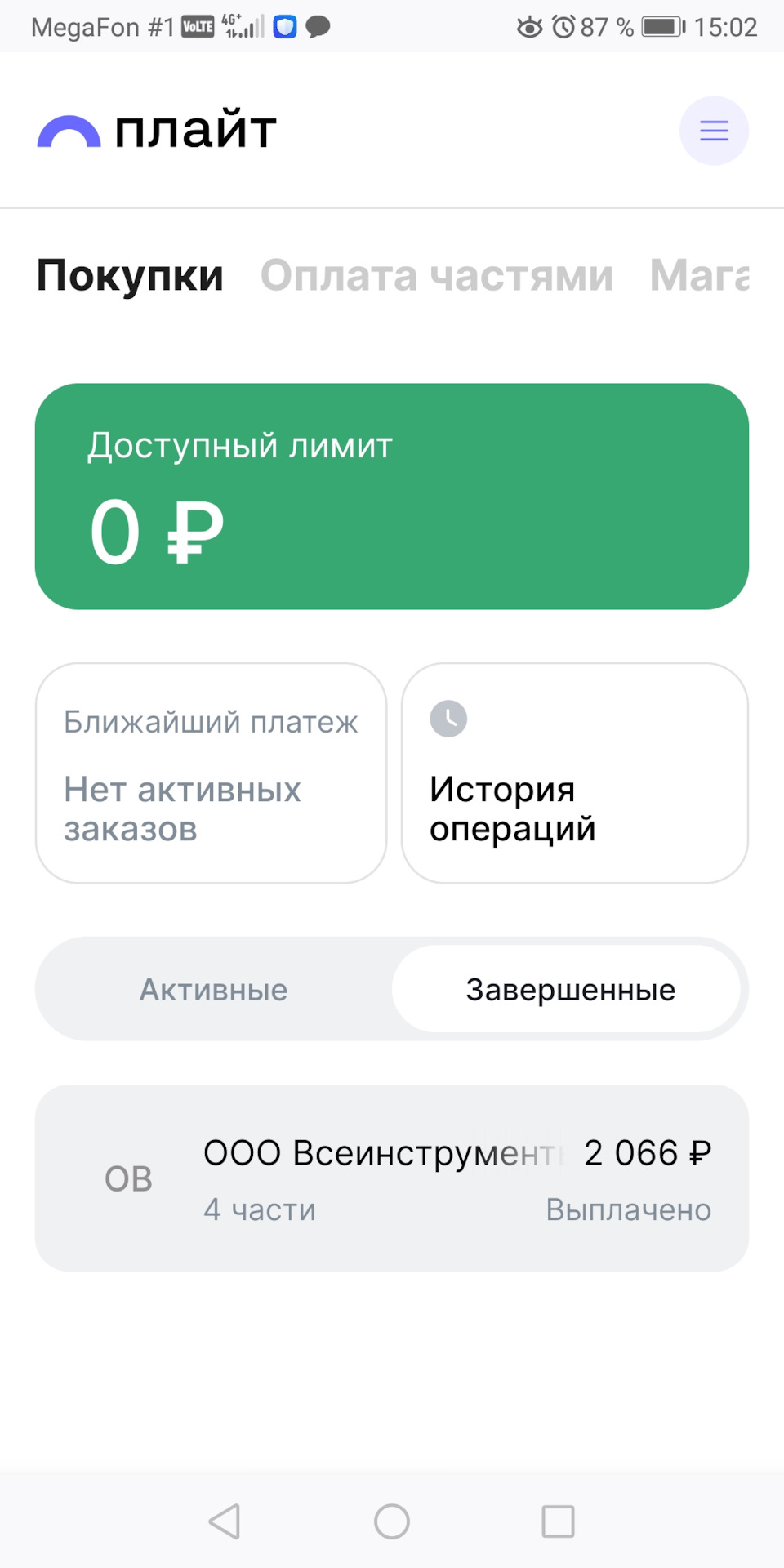Open recent apps overview
The width and height of the screenshot is (784, 1568).
559,1521
